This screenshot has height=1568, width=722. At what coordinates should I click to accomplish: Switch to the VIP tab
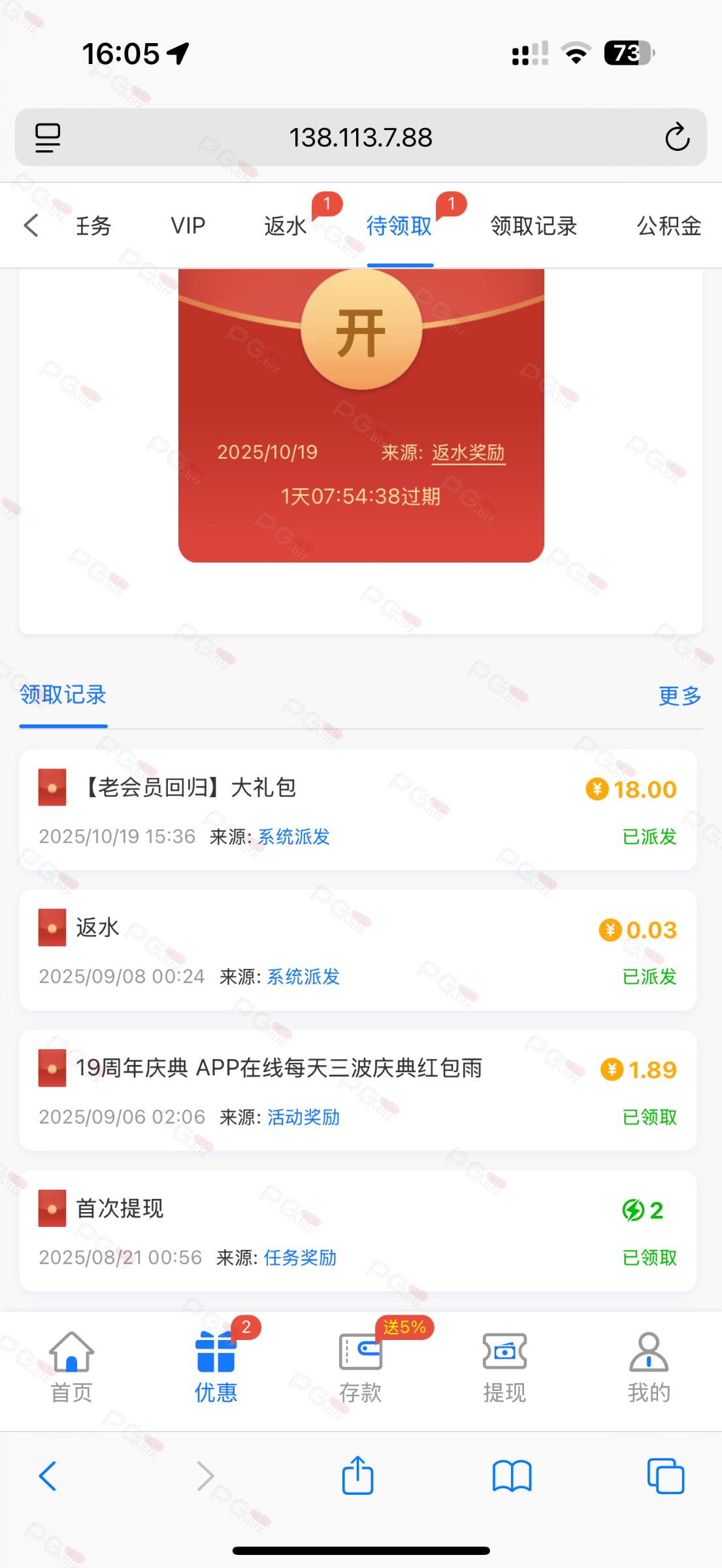click(188, 226)
